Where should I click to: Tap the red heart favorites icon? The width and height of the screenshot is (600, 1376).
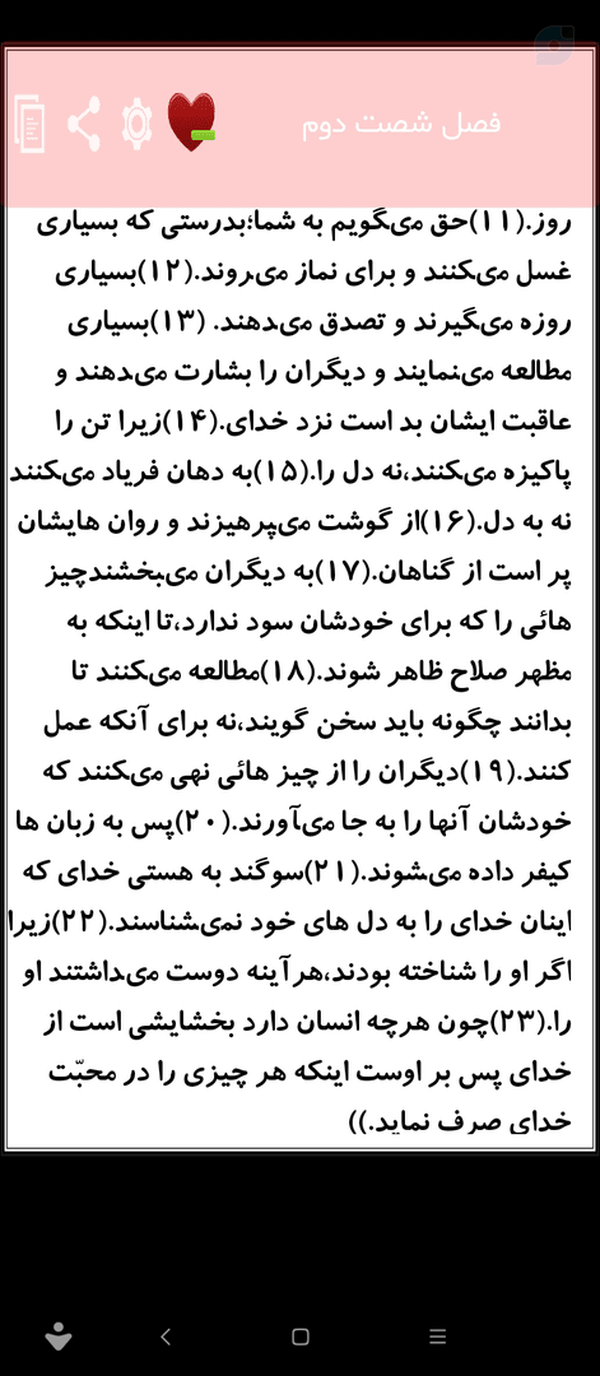tap(191, 122)
